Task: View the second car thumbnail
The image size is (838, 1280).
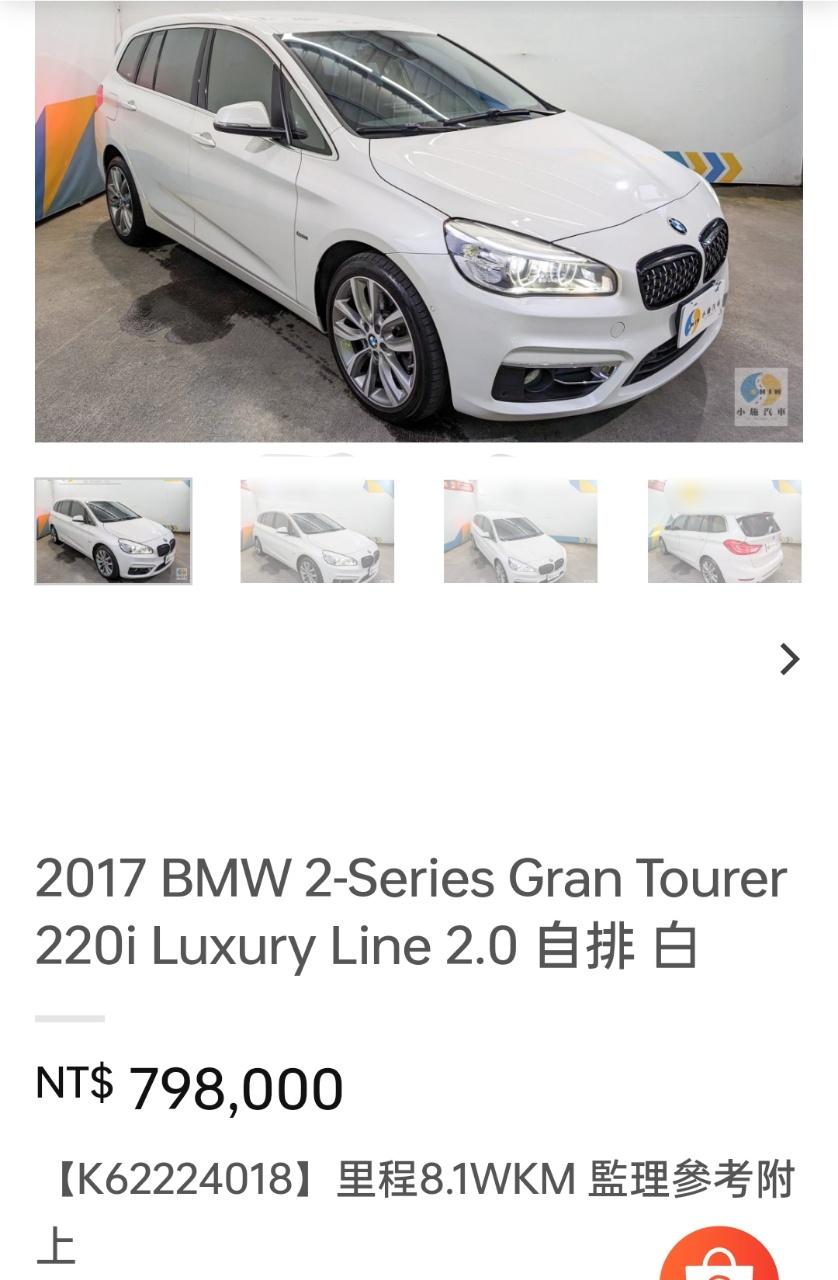Action: [317, 531]
